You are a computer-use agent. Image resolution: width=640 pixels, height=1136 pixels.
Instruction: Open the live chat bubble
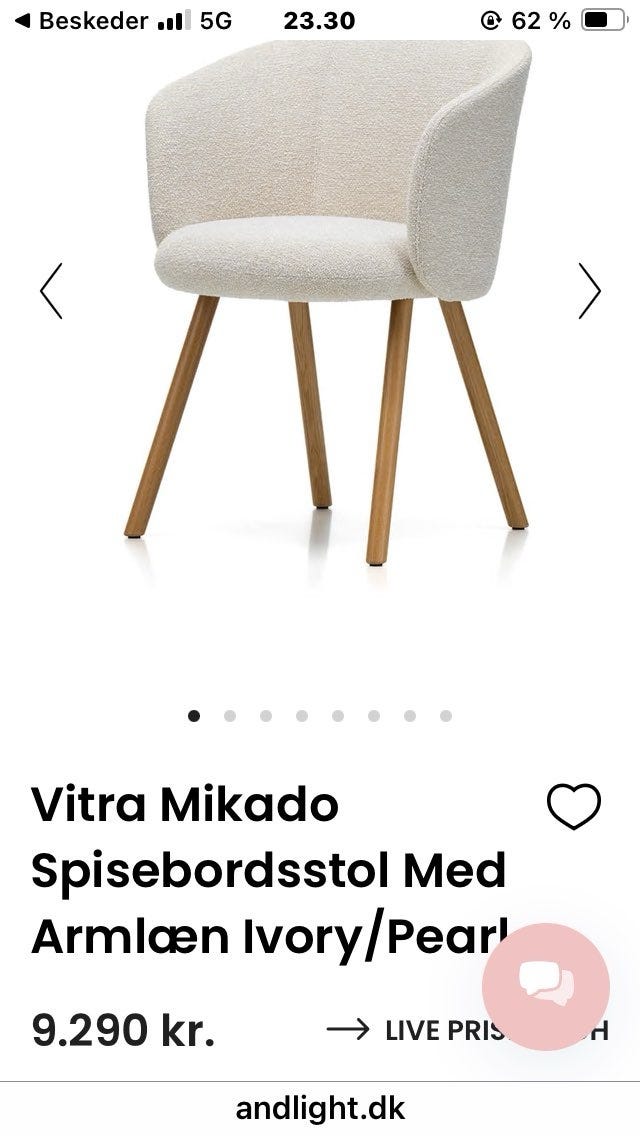pos(546,987)
